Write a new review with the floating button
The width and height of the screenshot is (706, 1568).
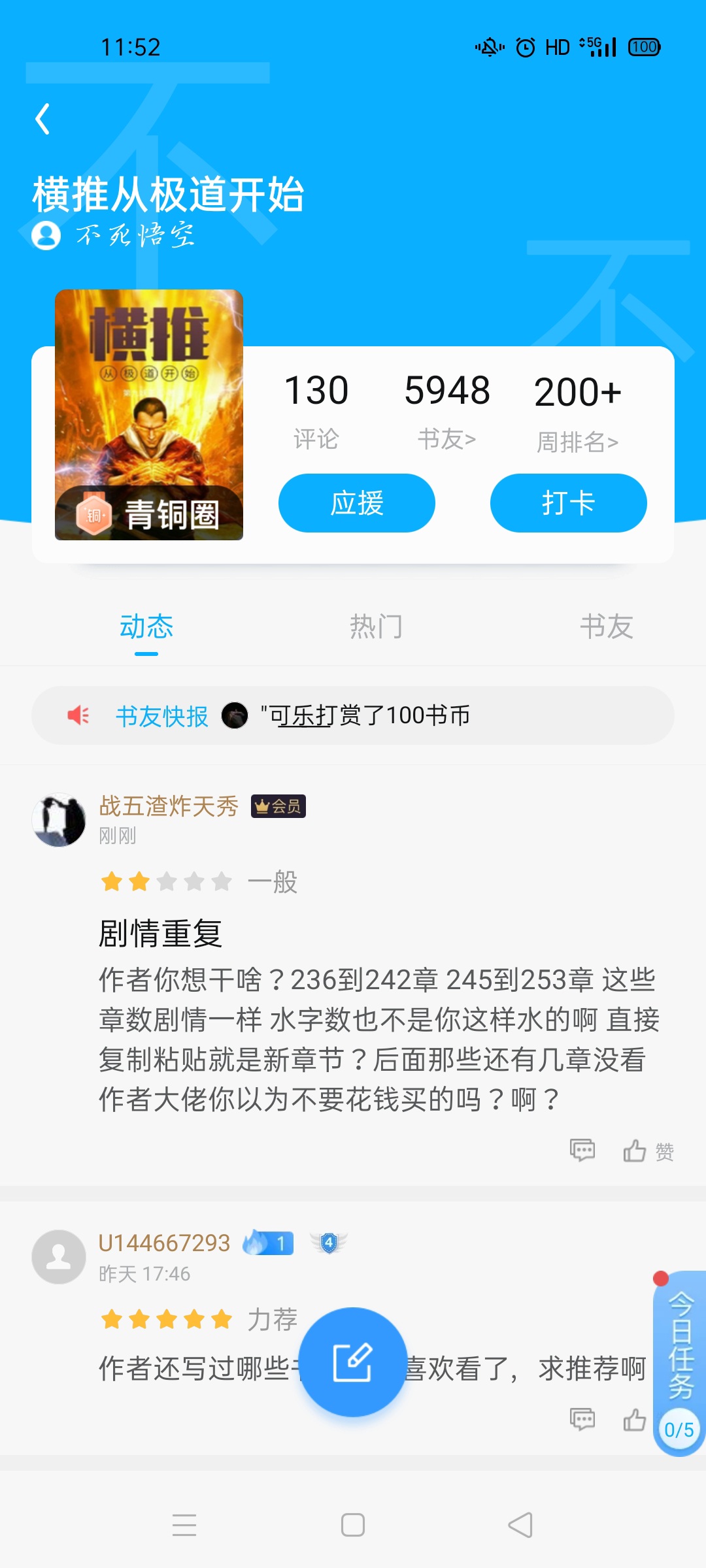click(353, 1362)
